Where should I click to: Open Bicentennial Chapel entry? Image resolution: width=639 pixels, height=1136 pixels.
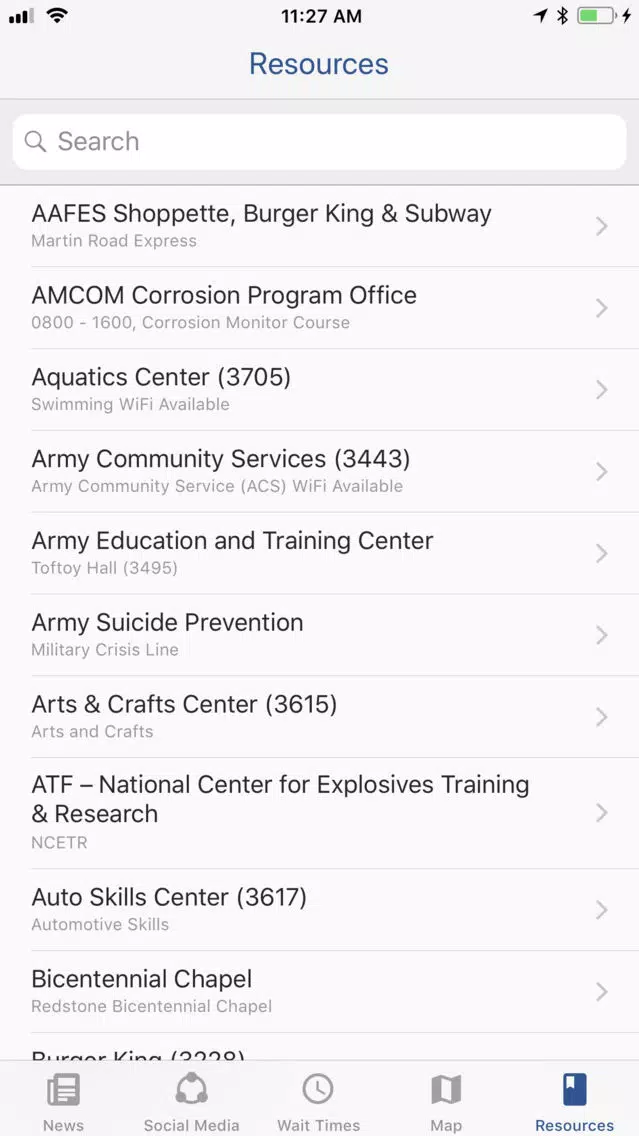[320, 992]
